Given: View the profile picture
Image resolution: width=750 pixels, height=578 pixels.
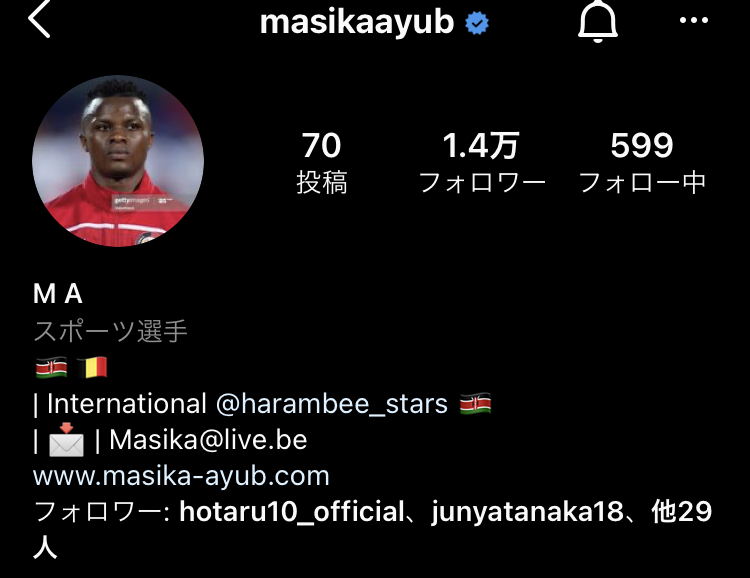Looking at the screenshot, I should click(x=118, y=162).
